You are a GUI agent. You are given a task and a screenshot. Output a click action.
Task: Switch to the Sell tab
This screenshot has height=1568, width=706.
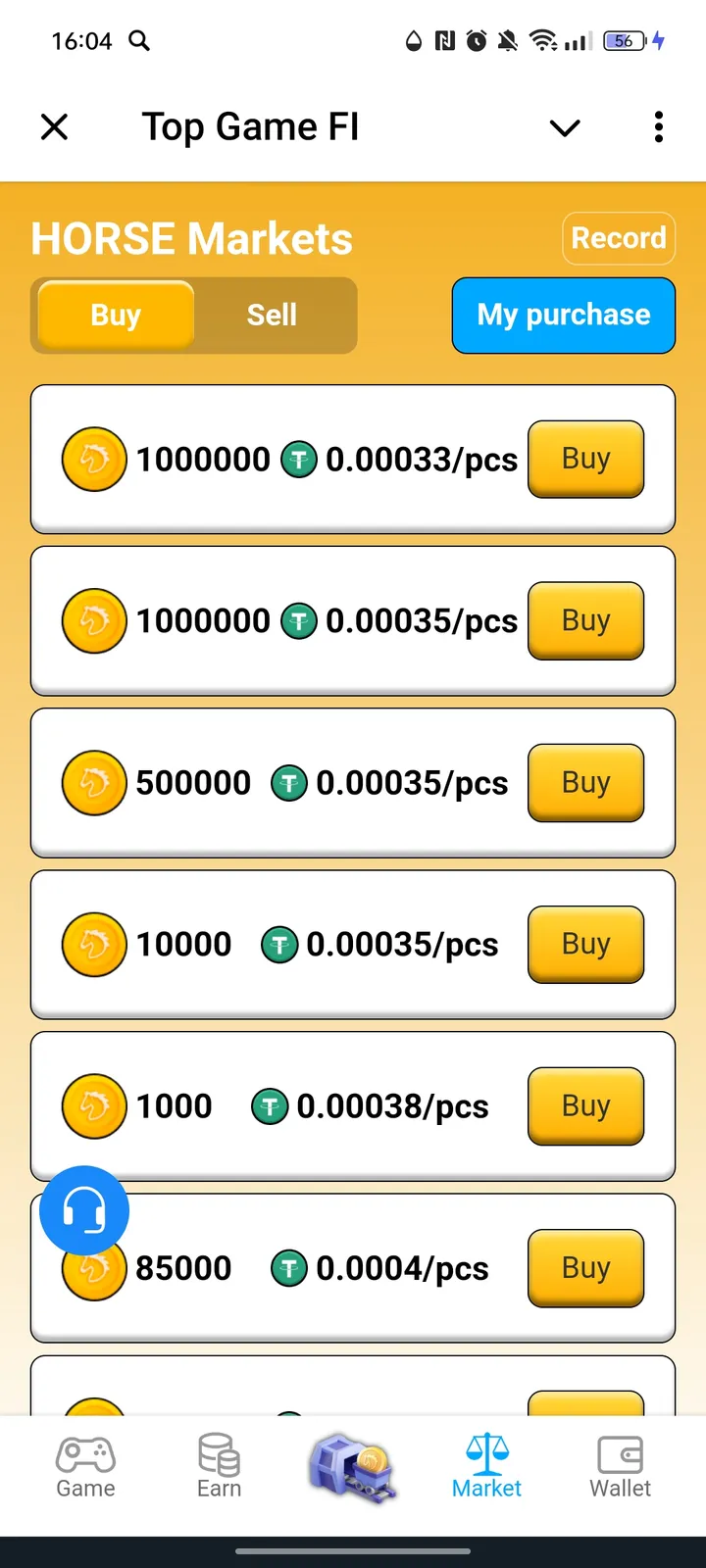pos(272,315)
